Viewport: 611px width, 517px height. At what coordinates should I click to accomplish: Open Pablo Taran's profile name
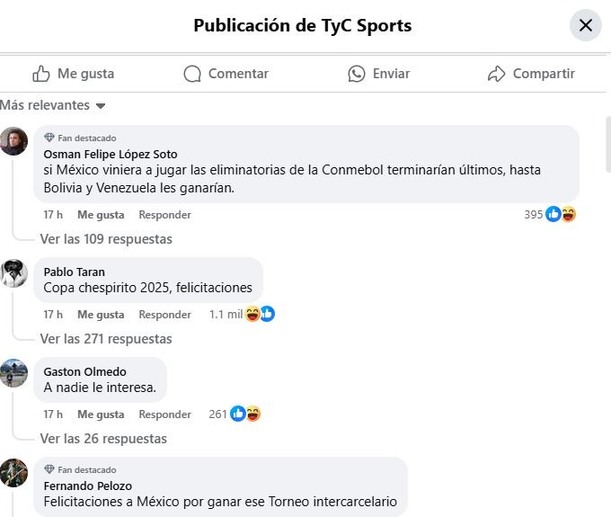point(74,272)
